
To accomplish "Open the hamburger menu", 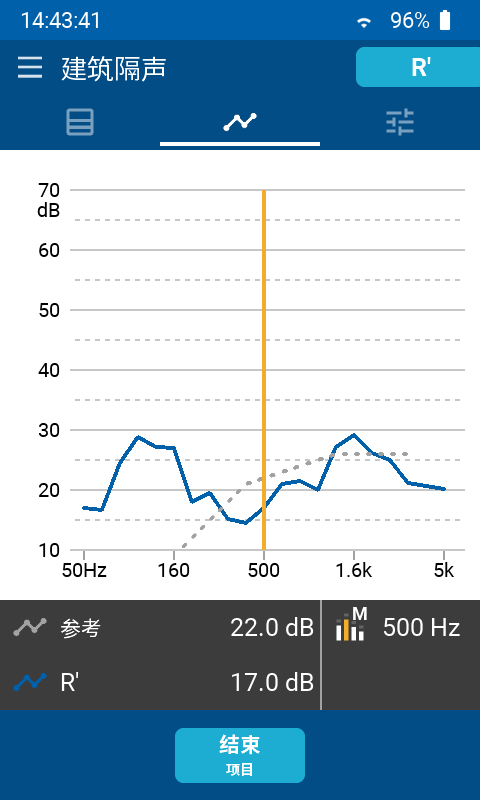I will point(30,68).
